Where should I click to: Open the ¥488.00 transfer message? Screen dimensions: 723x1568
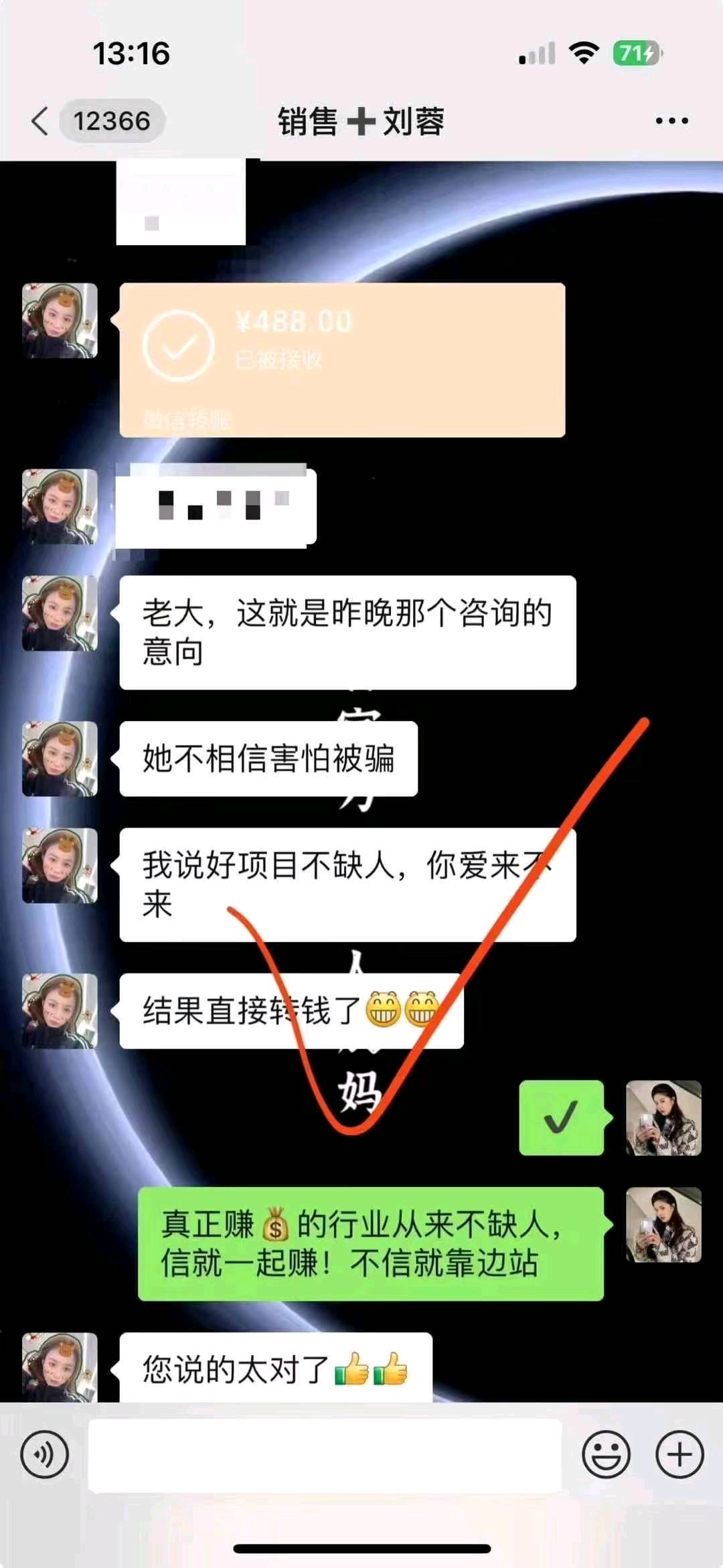342,360
